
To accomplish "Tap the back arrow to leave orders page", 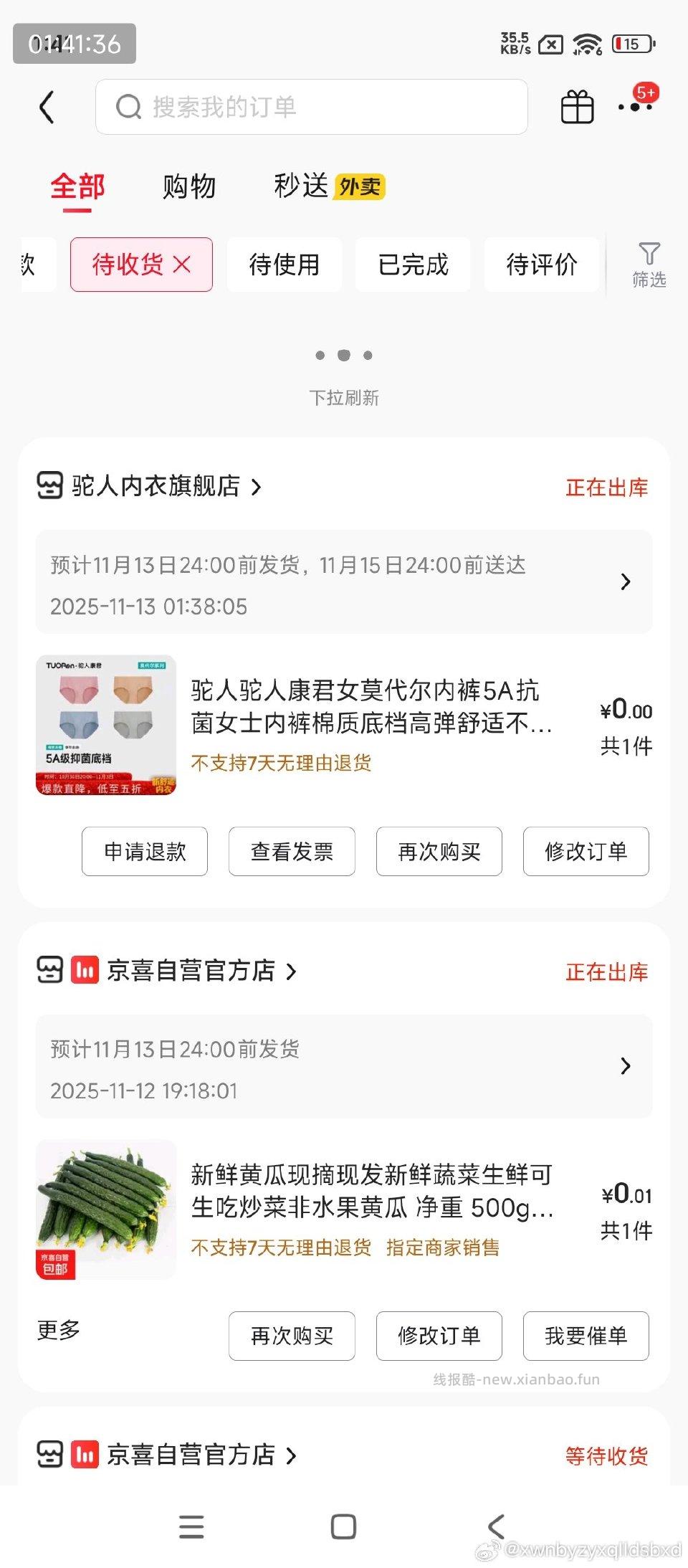I will point(47,107).
